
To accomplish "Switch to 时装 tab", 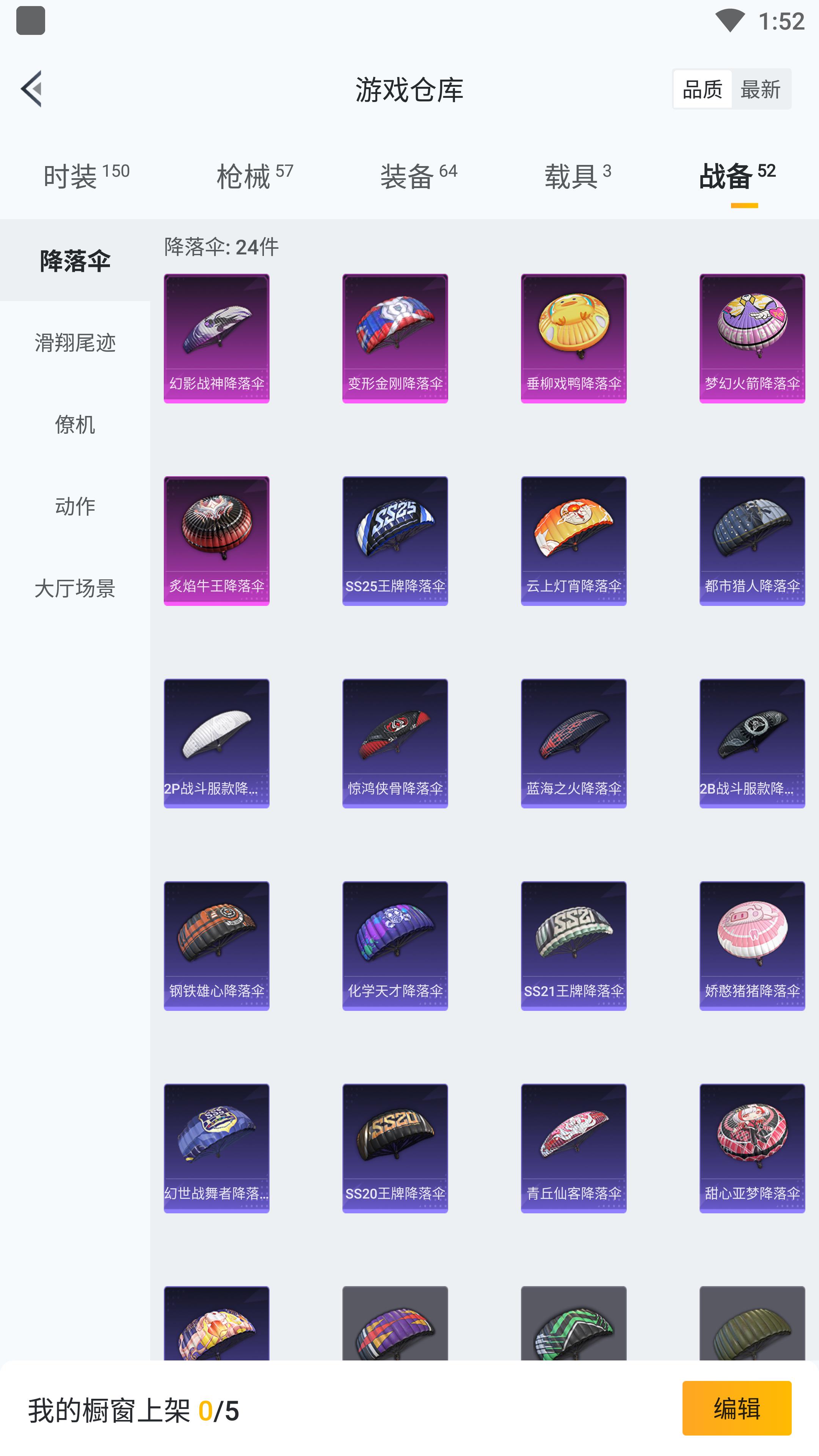I will pyautogui.click(x=86, y=176).
